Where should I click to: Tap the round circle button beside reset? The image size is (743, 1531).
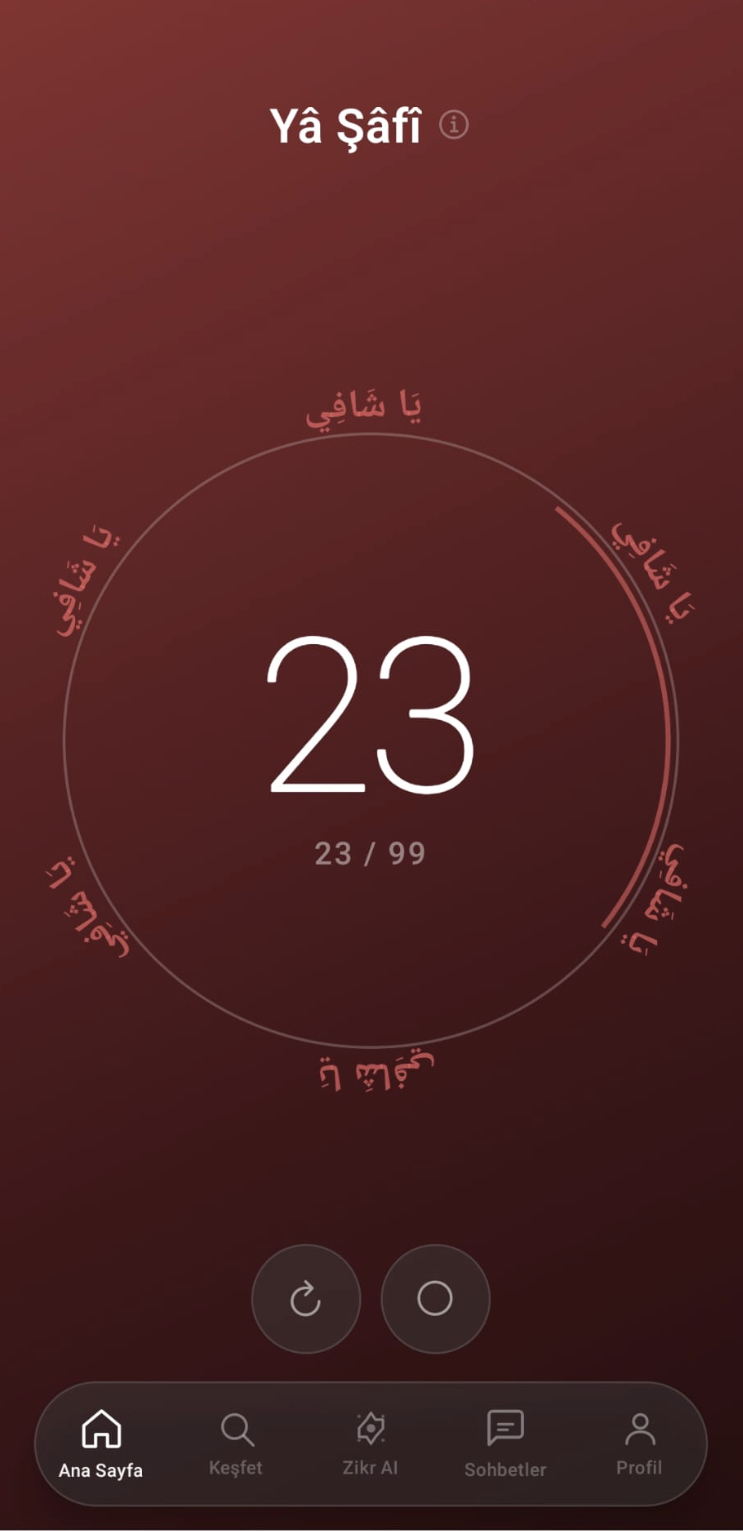coord(435,1298)
